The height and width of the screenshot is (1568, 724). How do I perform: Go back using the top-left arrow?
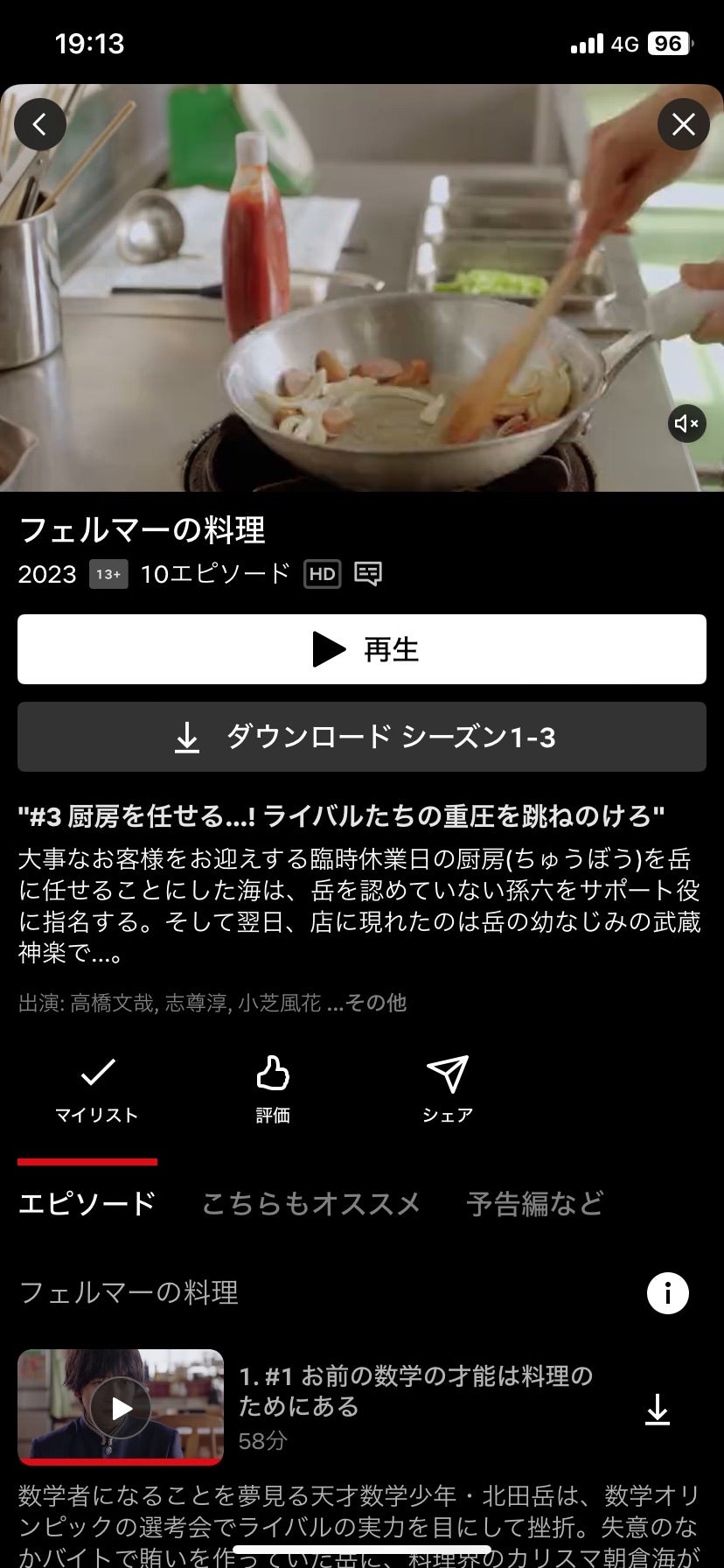(x=39, y=125)
